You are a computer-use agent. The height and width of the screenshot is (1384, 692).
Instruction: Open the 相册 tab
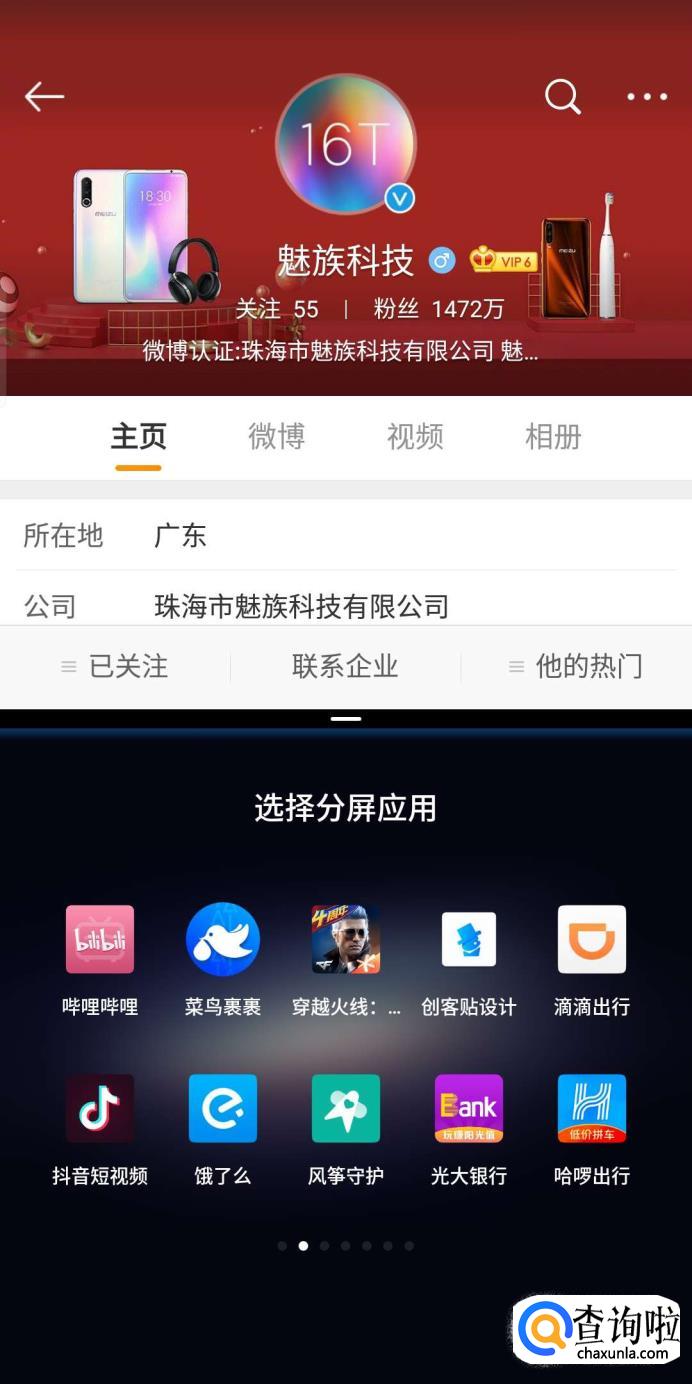[x=553, y=437]
